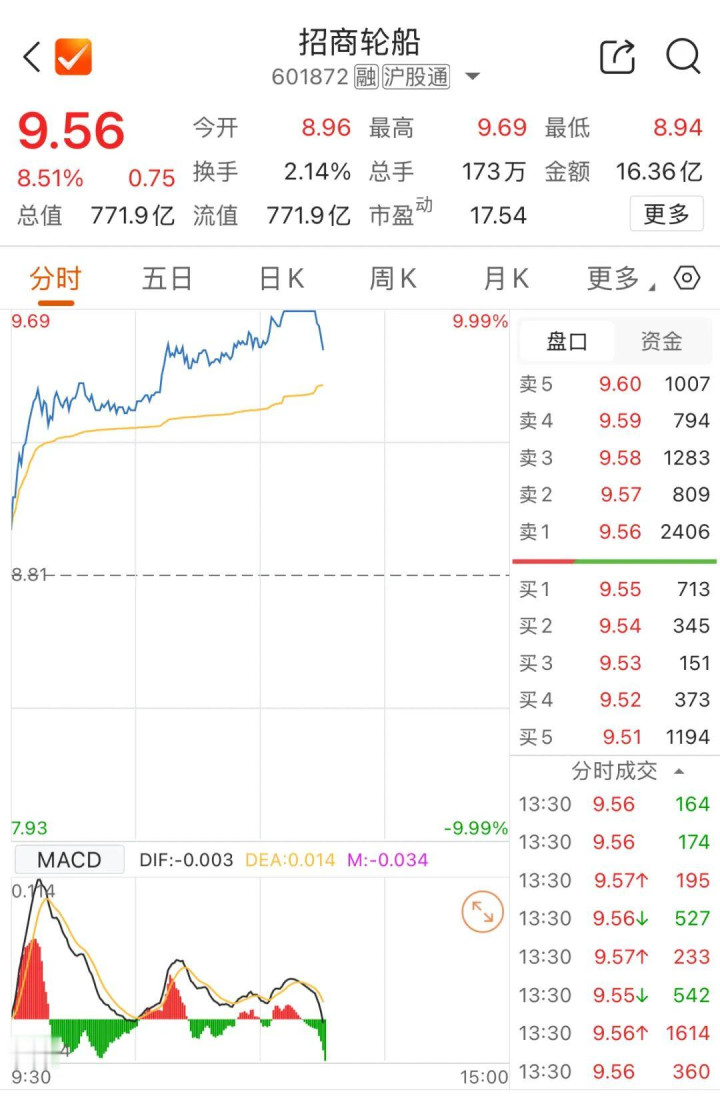Open the 更多 chart periods dropdown
The height and width of the screenshot is (1106, 720).
[621, 279]
